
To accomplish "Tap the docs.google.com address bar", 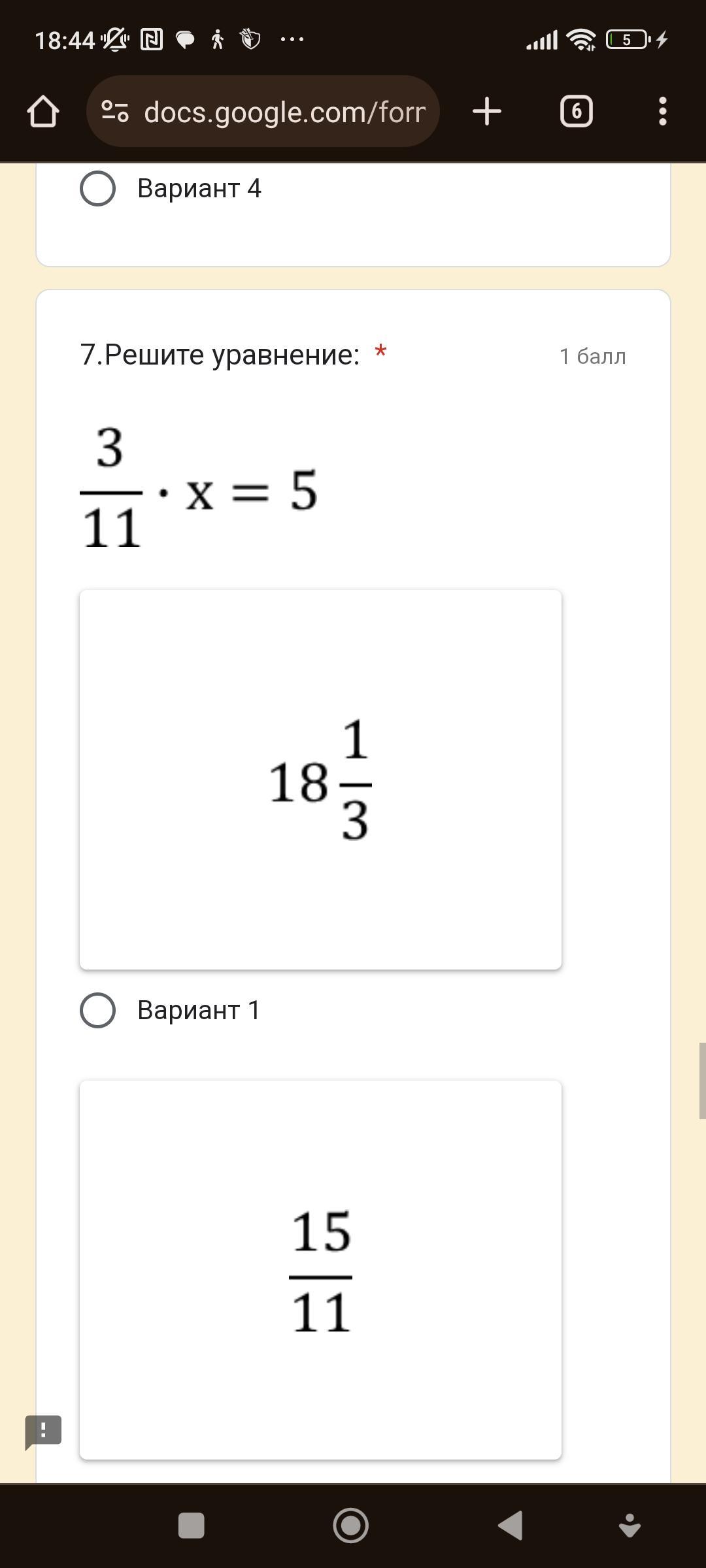I will click(263, 112).
